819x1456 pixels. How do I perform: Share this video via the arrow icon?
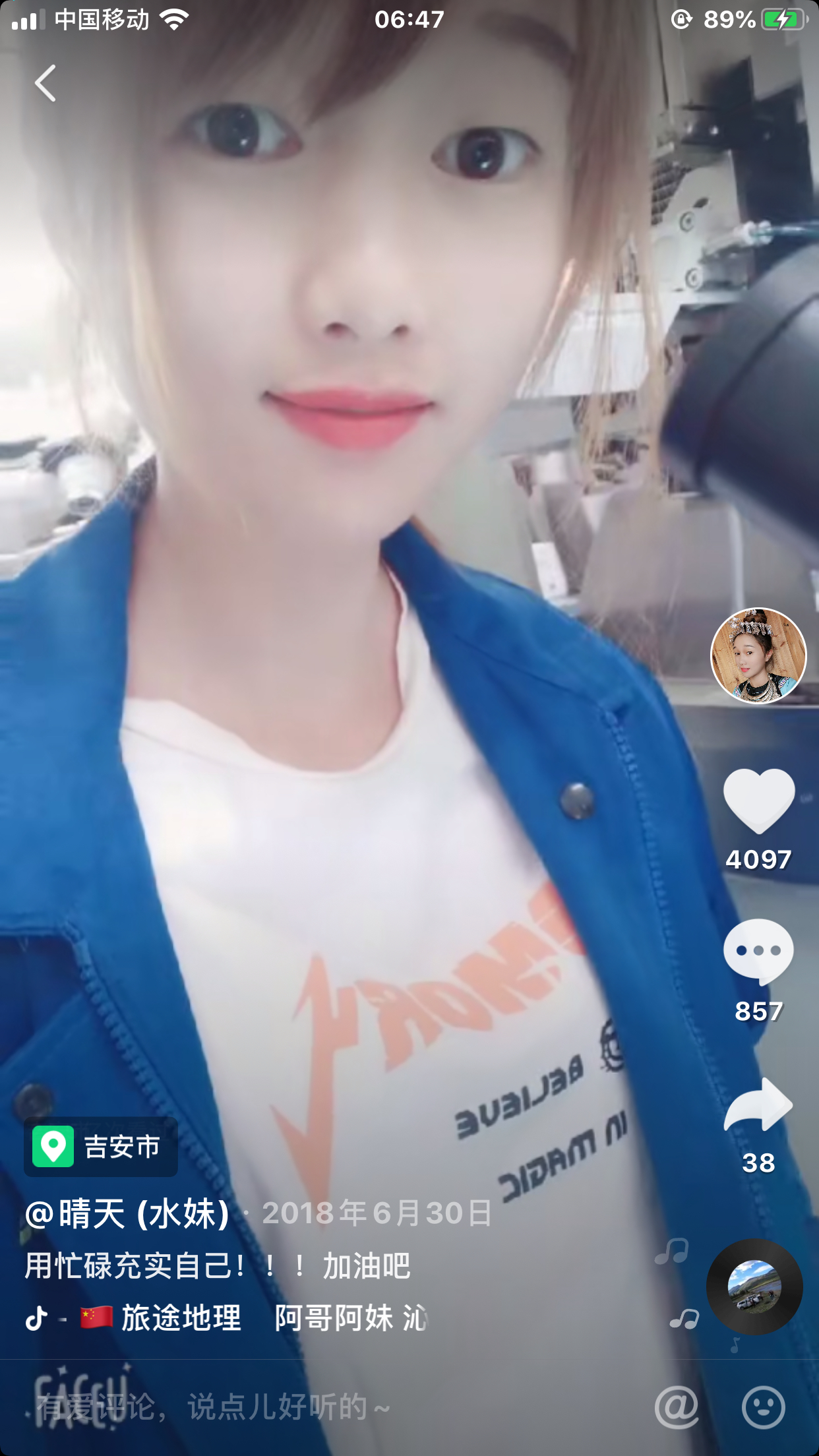pos(758,1105)
